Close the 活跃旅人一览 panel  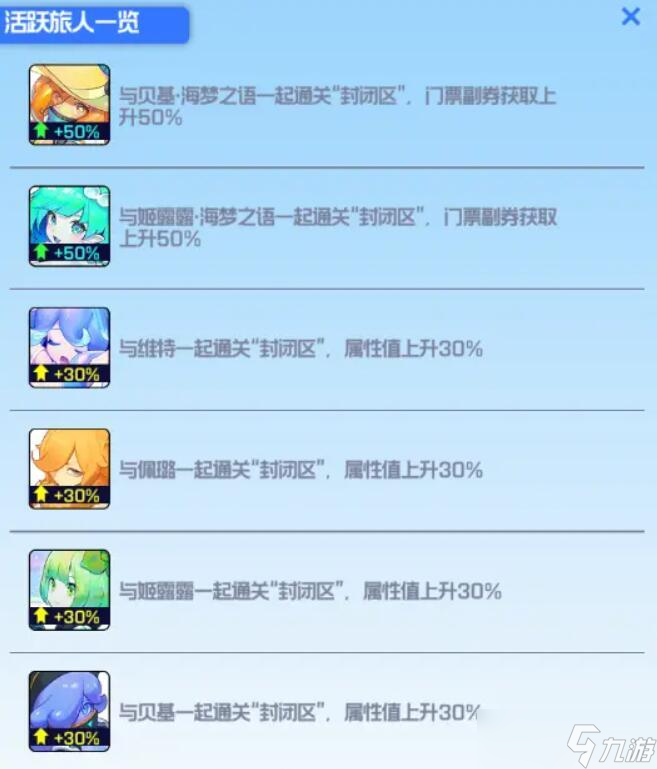click(x=630, y=16)
